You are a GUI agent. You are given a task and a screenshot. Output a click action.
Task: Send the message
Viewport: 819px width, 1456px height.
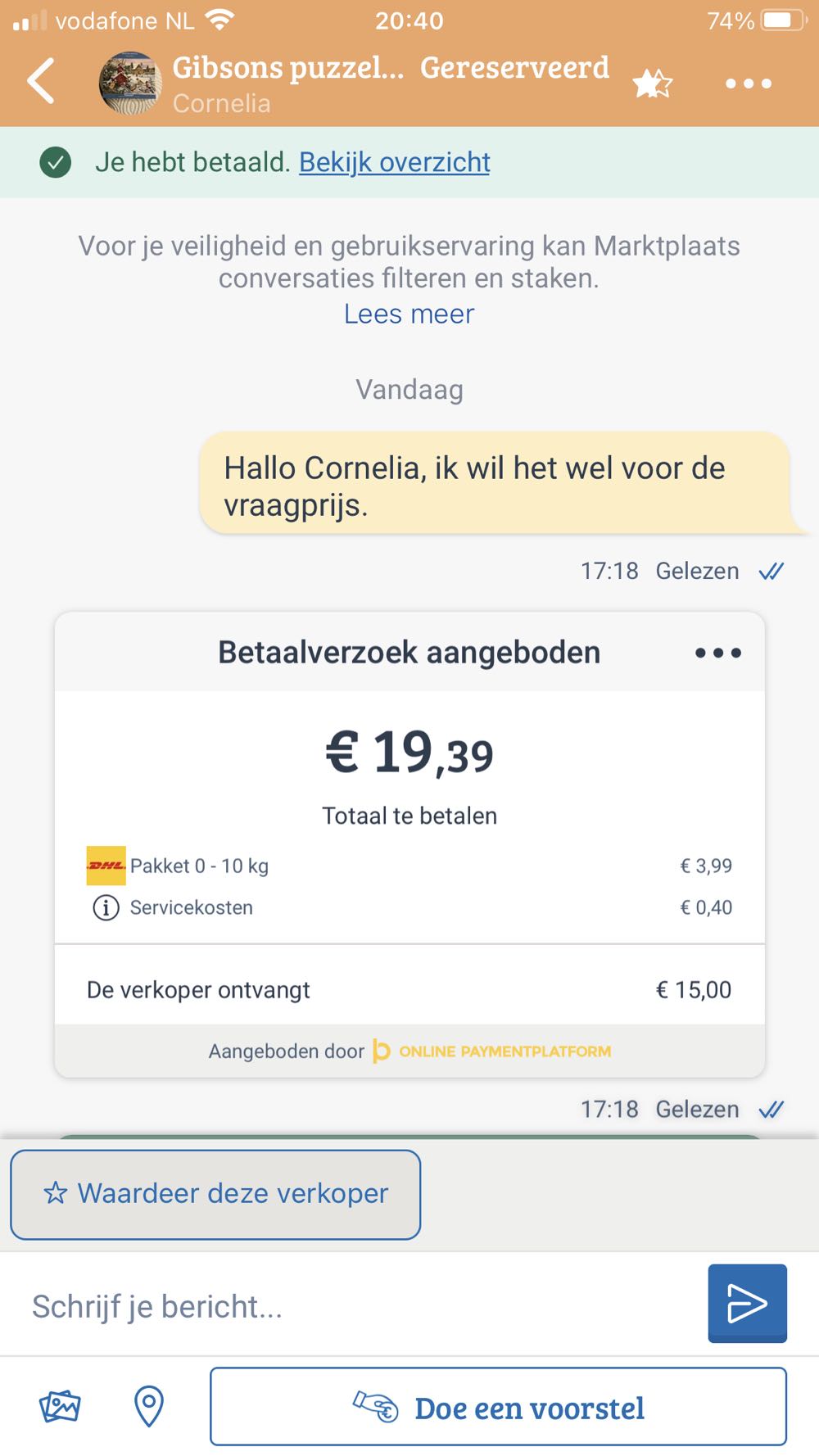[747, 1303]
